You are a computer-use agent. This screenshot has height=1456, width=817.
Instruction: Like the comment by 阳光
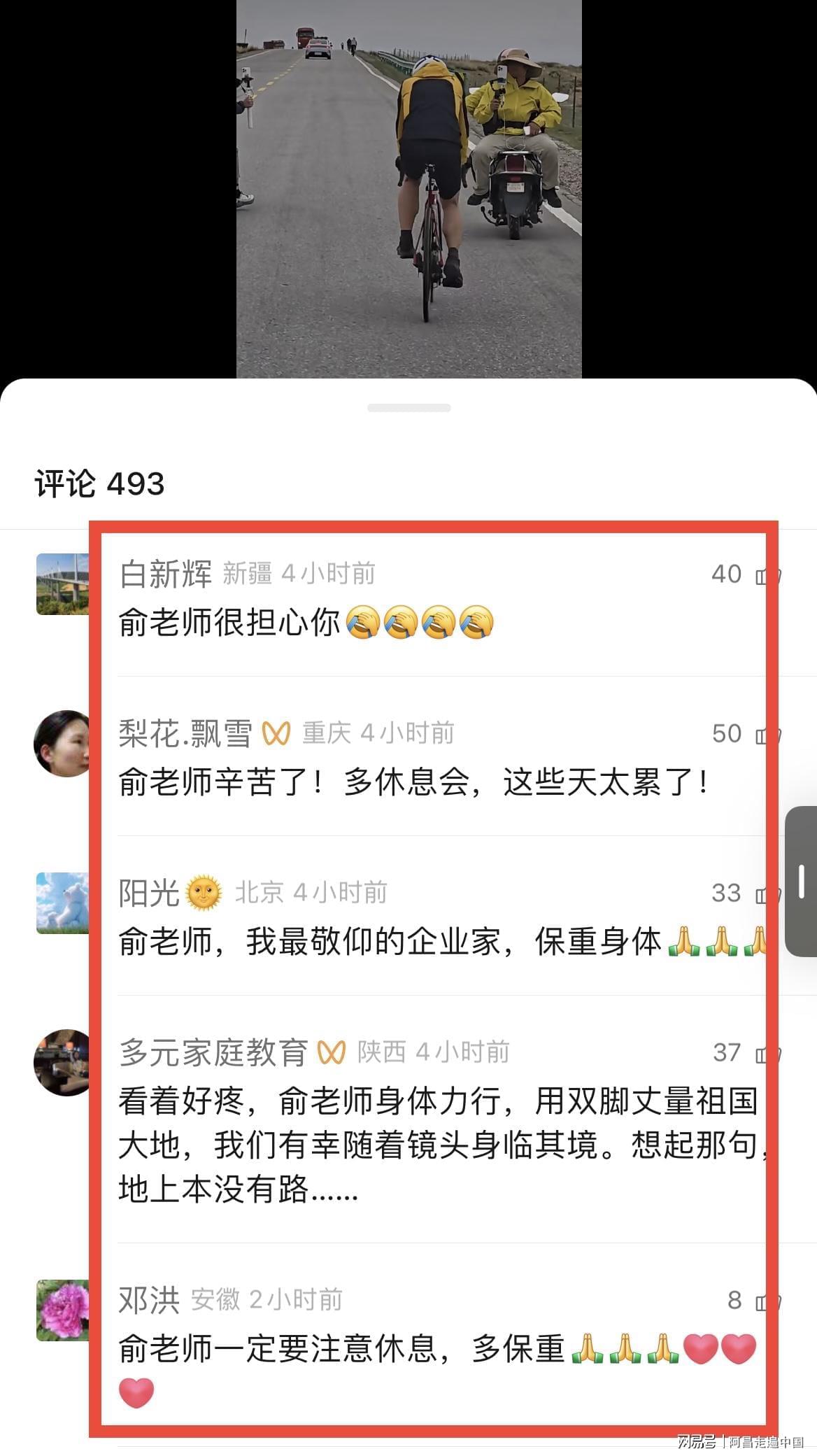[767, 895]
